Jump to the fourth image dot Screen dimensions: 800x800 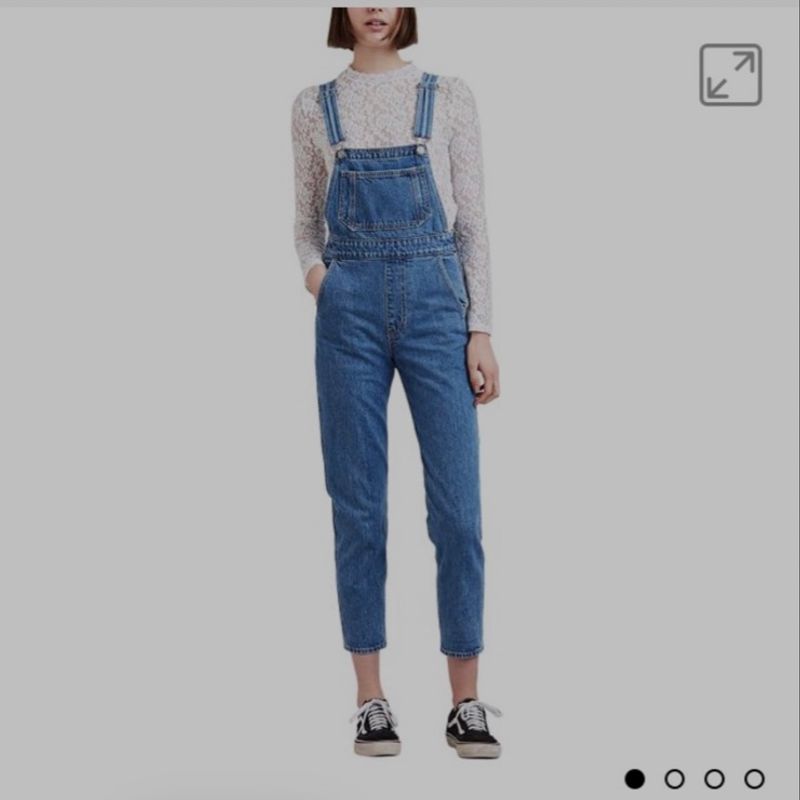pos(754,778)
